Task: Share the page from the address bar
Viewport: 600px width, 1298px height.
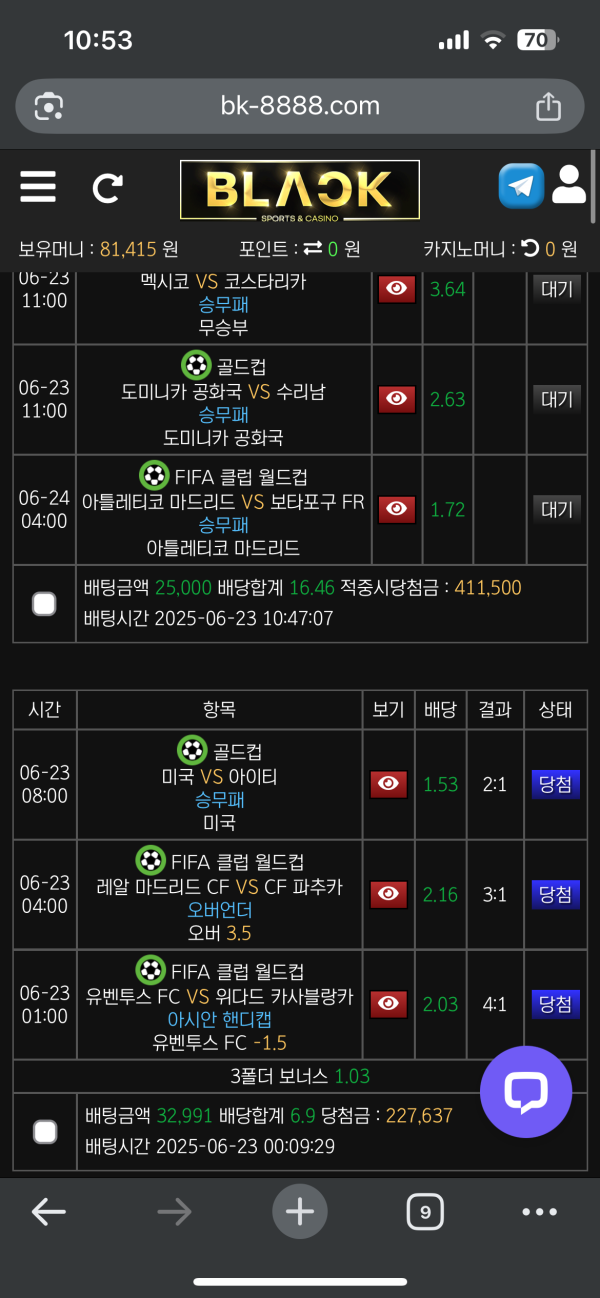Action: click(x=548, y=106)
